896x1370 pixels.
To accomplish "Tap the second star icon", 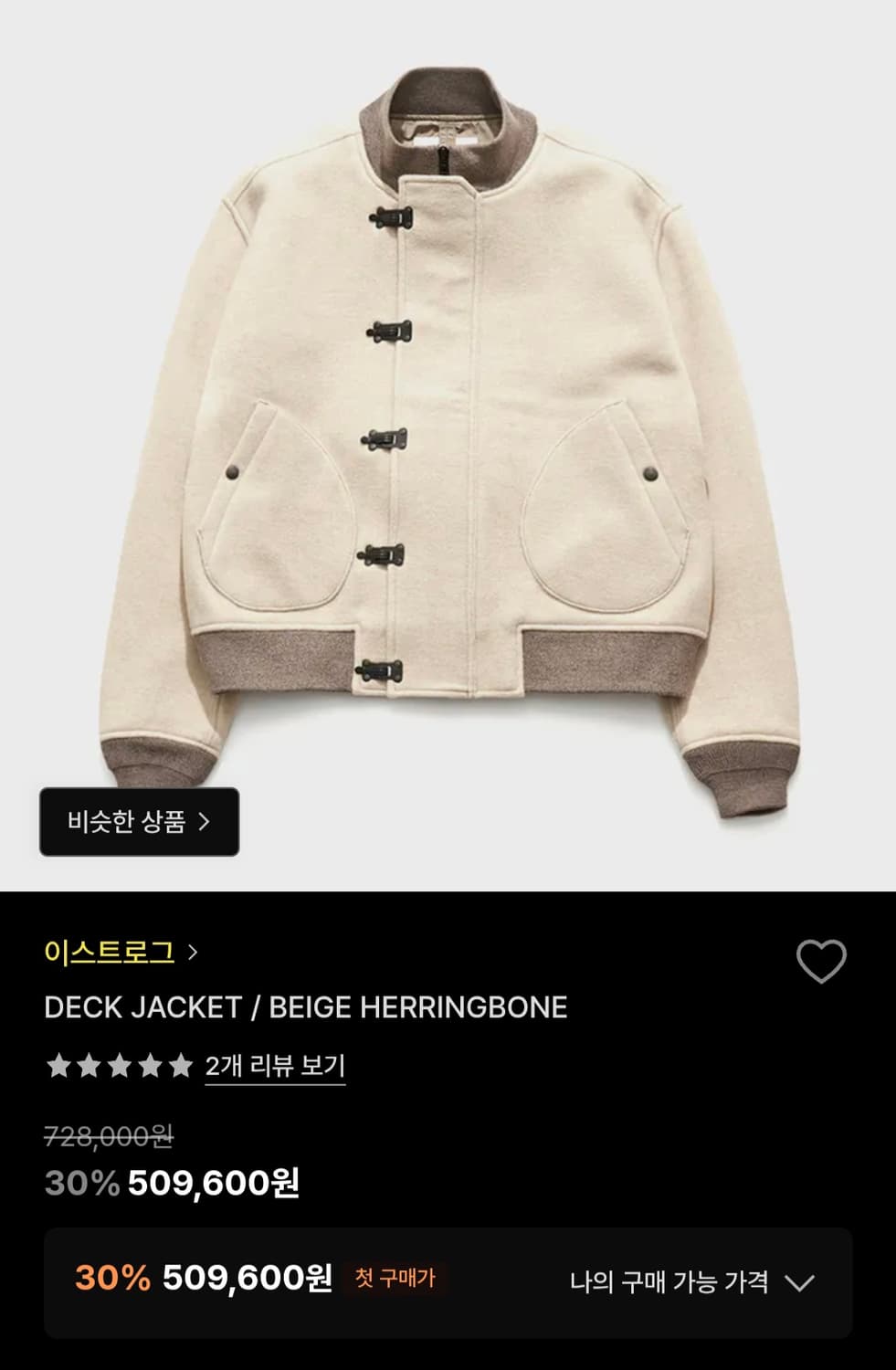I will pyautogui.click(x=87, y=1065).
